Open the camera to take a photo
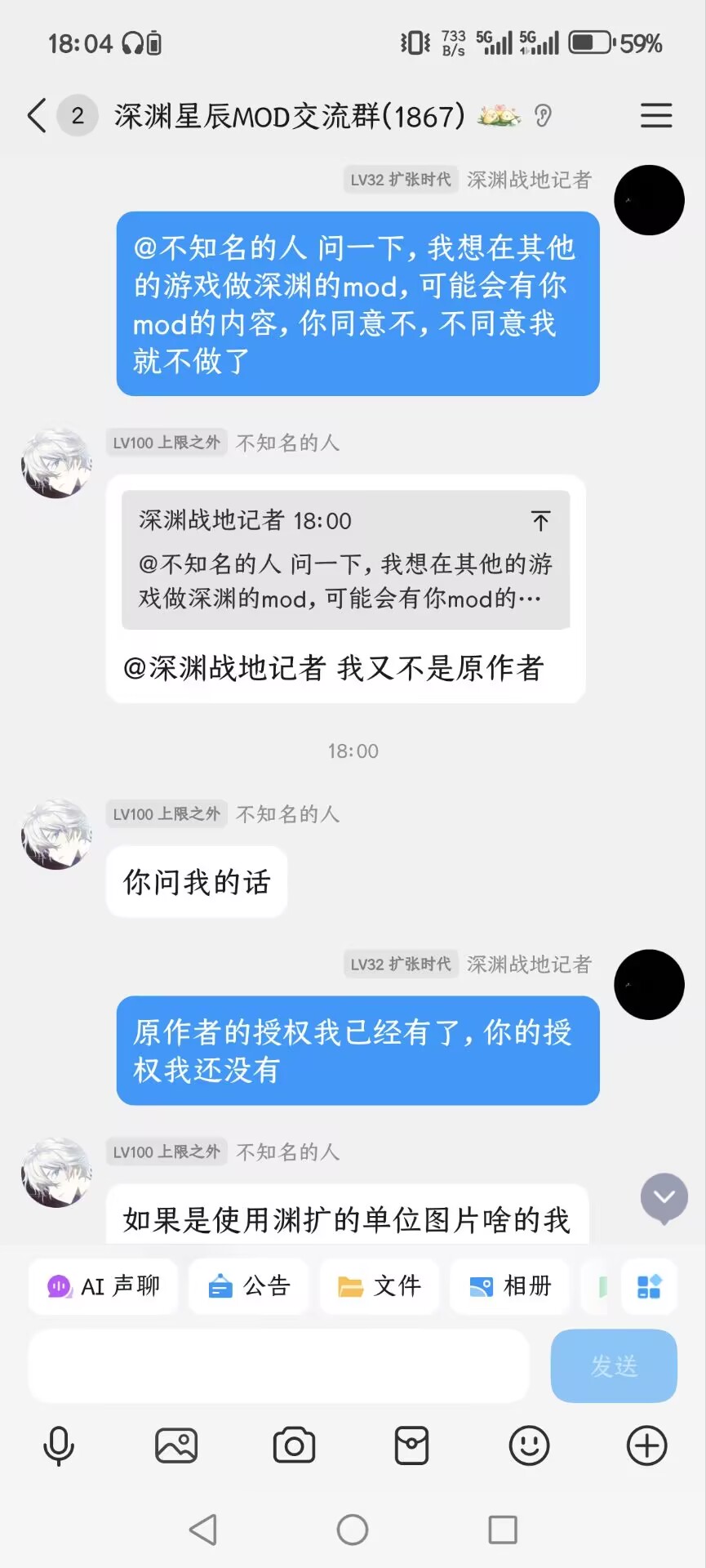This screenshot has width=706, height=1568. (x=294, y=1446)
